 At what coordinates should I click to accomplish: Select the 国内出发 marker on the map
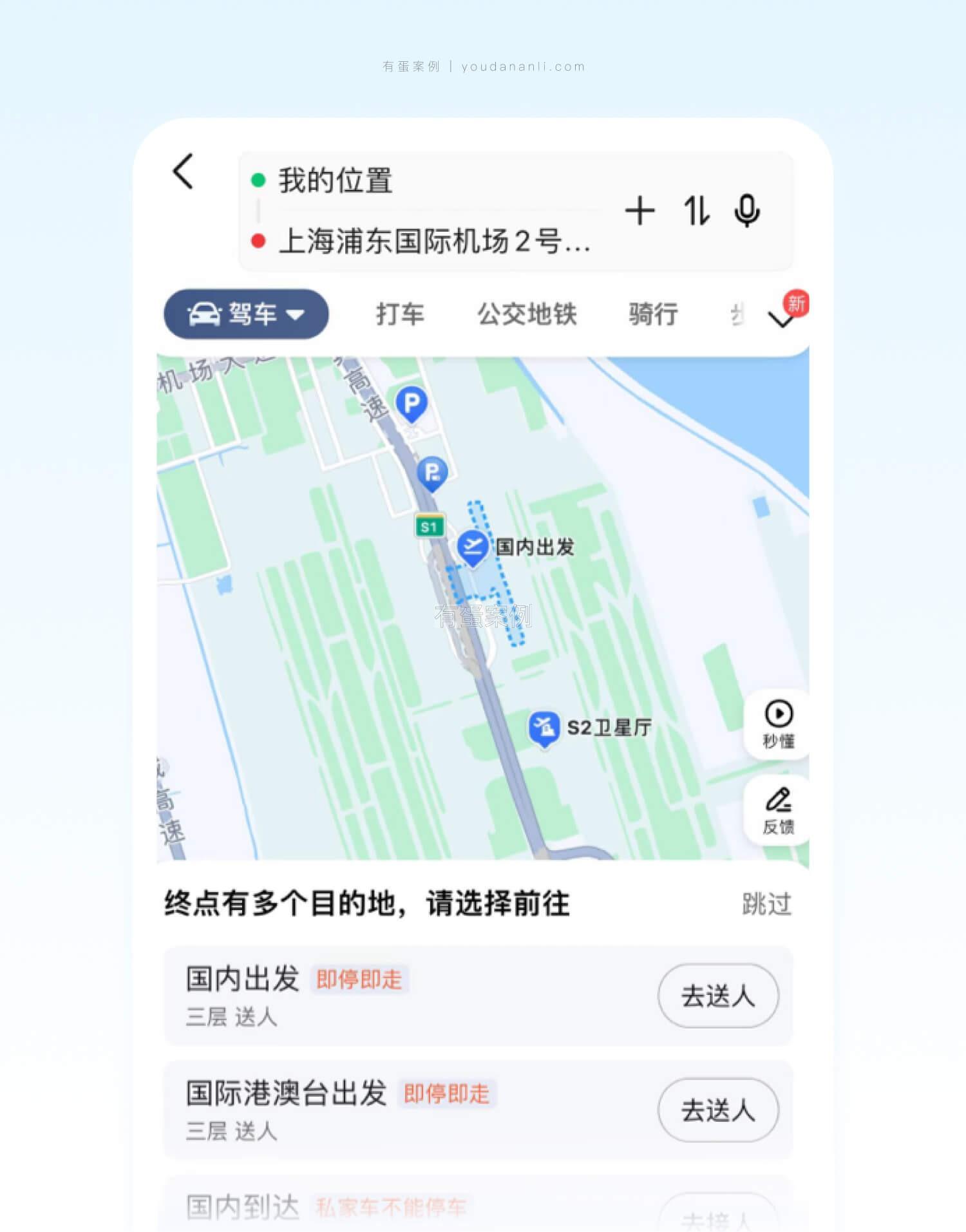(473, 548)
